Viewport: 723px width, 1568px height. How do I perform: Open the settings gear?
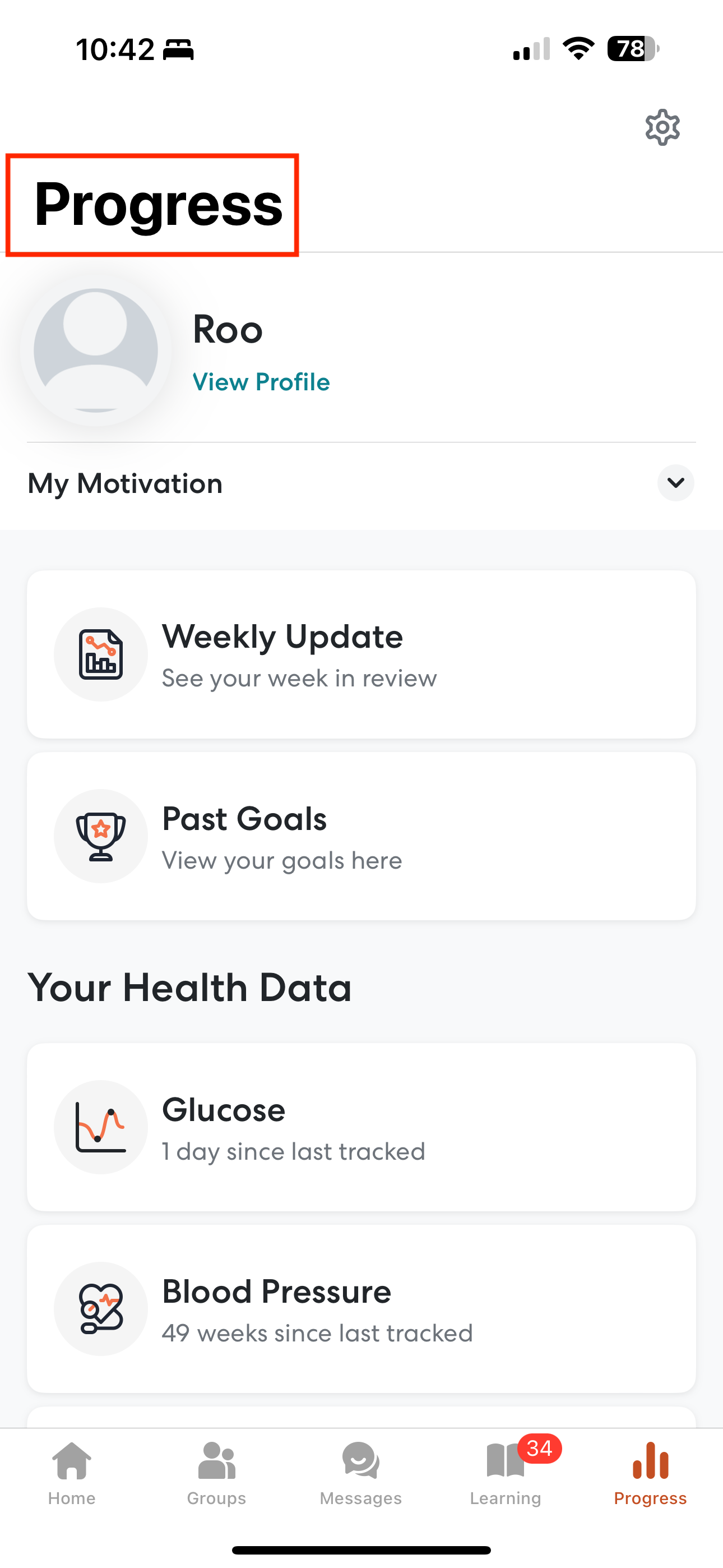point(662,127)
